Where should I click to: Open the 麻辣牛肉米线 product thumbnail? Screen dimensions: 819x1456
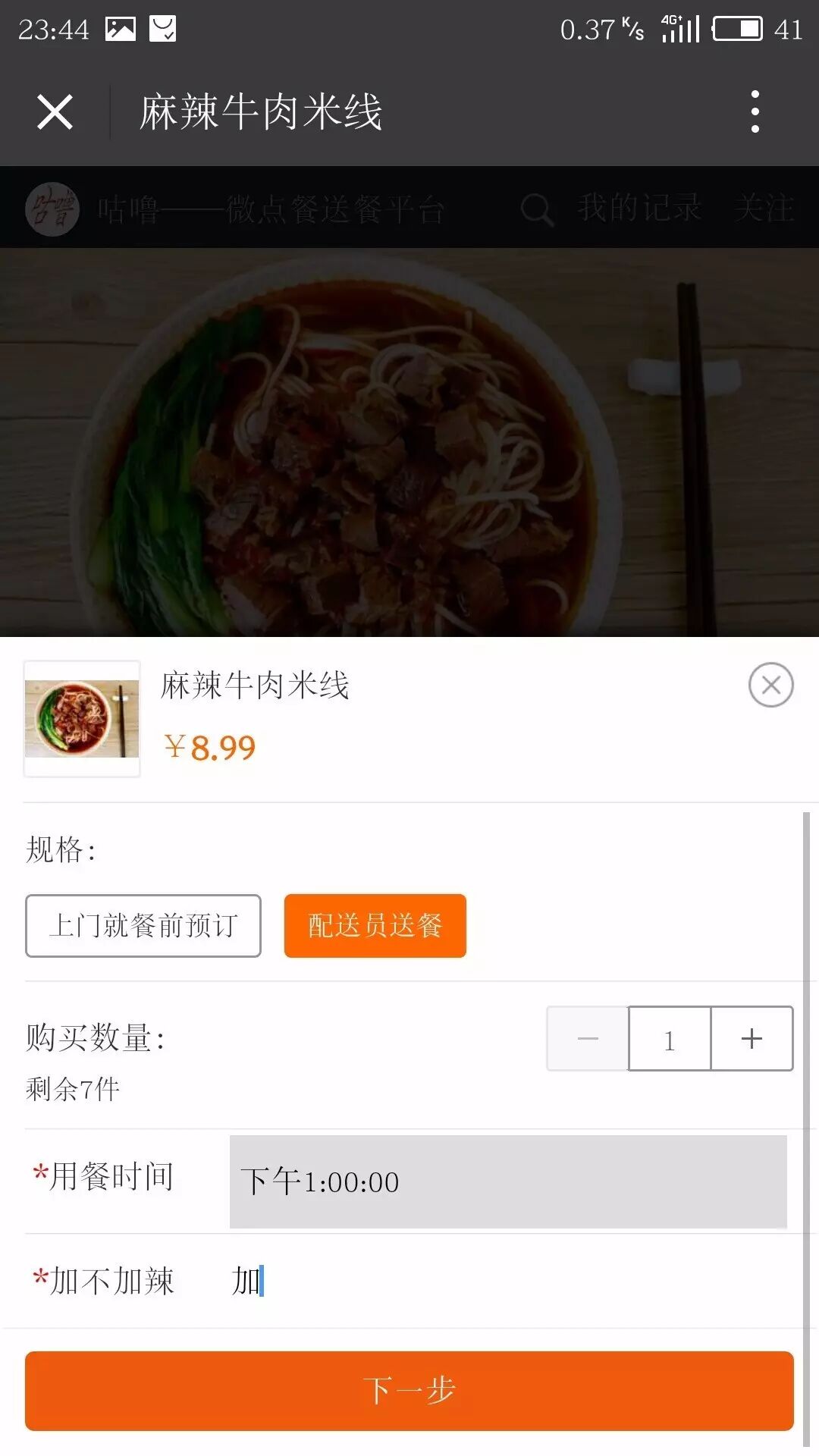pyautogui.click(x=82, y=718)
